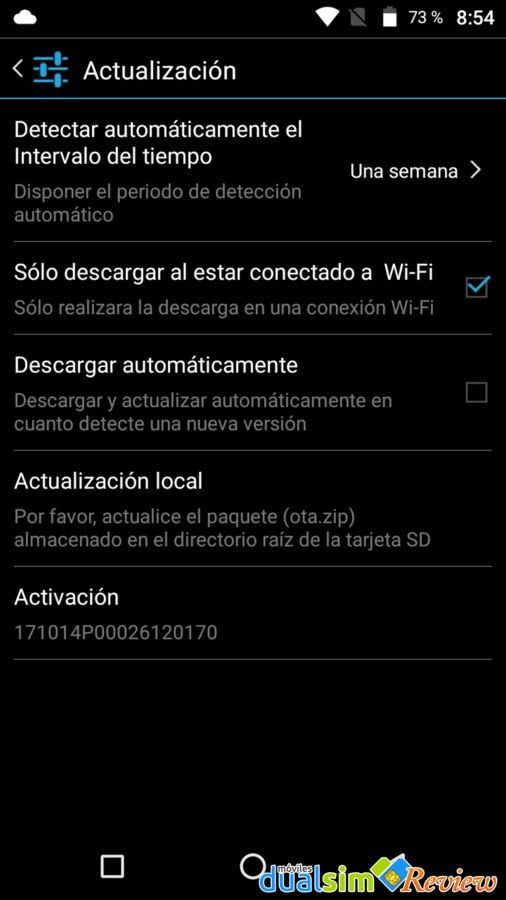Open the Activación row
Screen dimensions: 506x900
coord(252,613)
